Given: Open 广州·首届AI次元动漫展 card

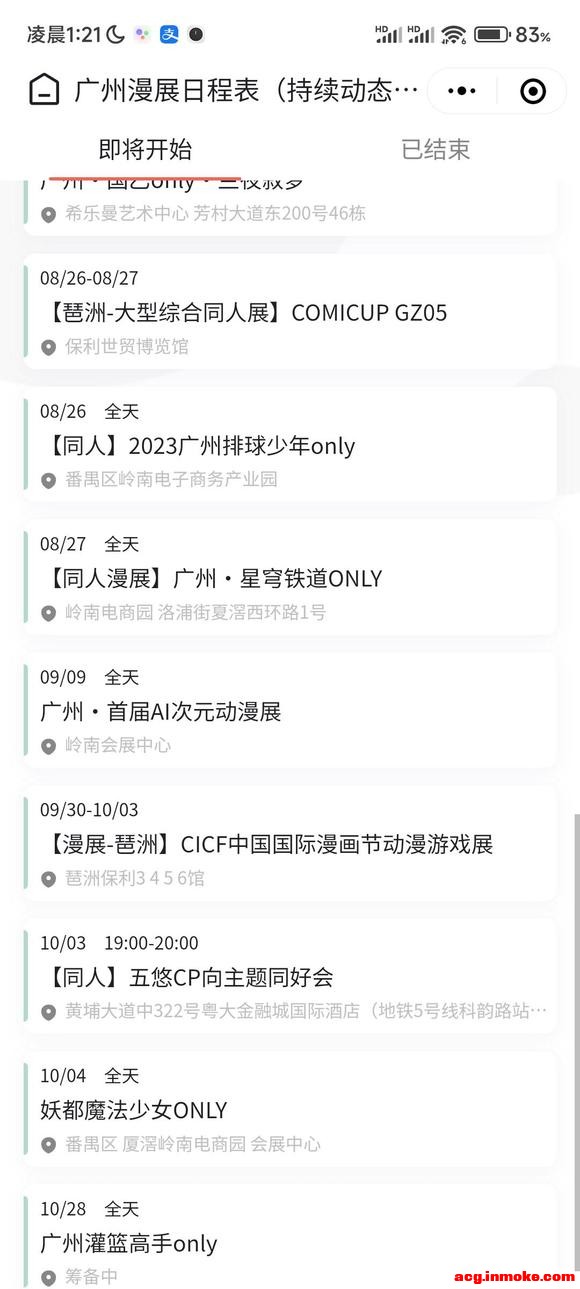Looking at the screenshot, I should point(290,710).
